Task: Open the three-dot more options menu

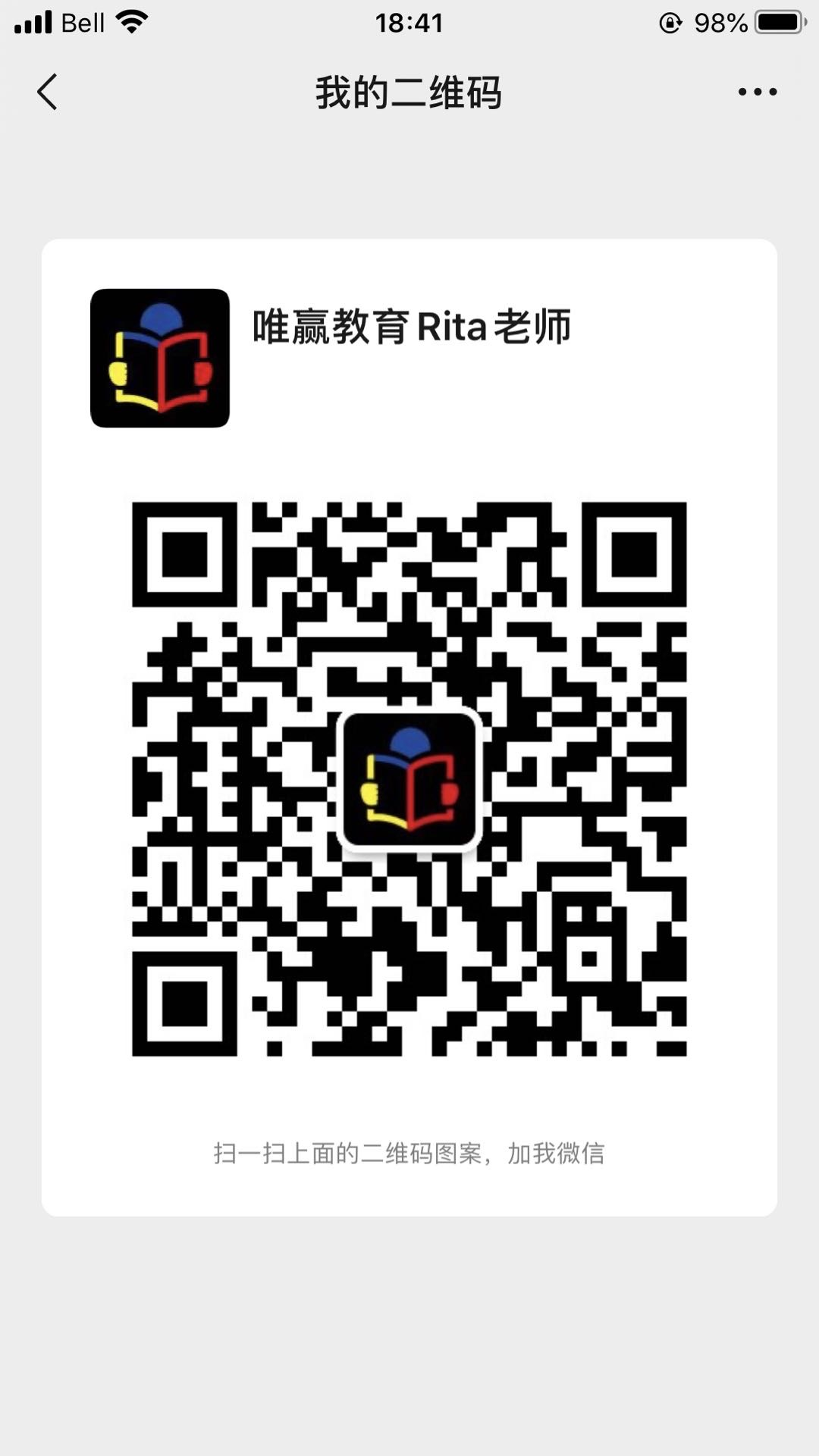Action: (757, 92)
